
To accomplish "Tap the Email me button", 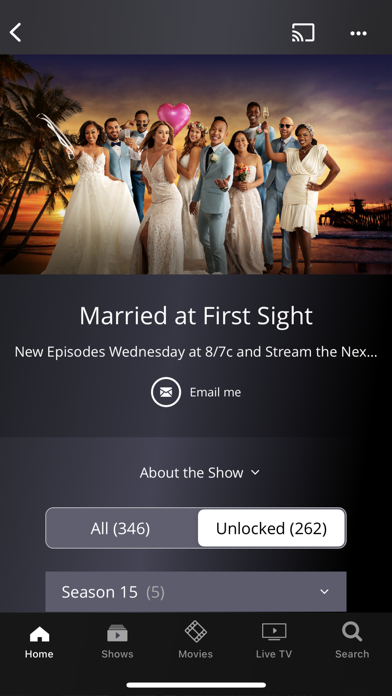I will 196,392.
